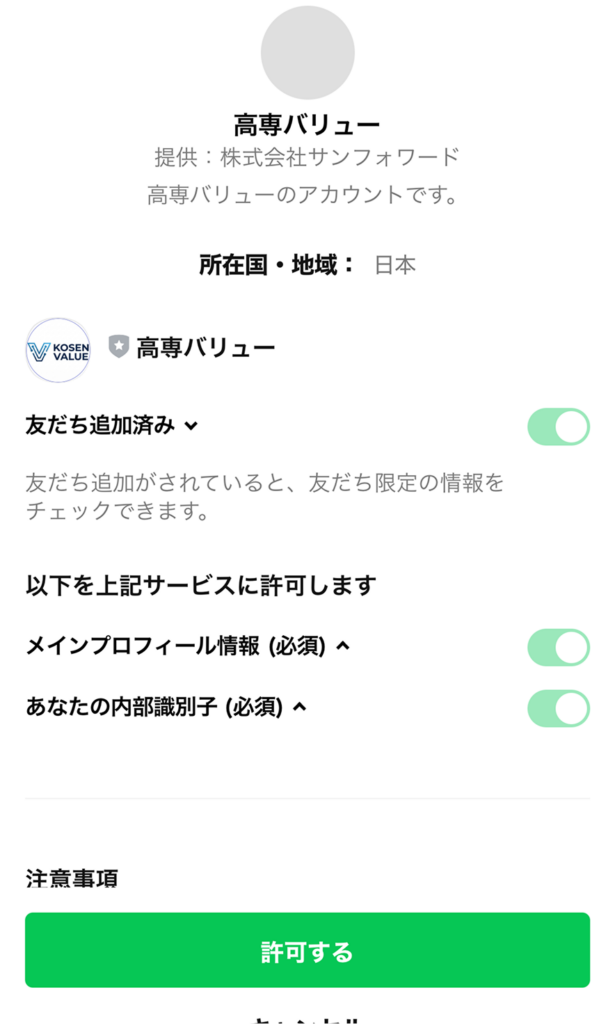Toggle the メインプロフィール情報 switch

click(x=558, y=647)
